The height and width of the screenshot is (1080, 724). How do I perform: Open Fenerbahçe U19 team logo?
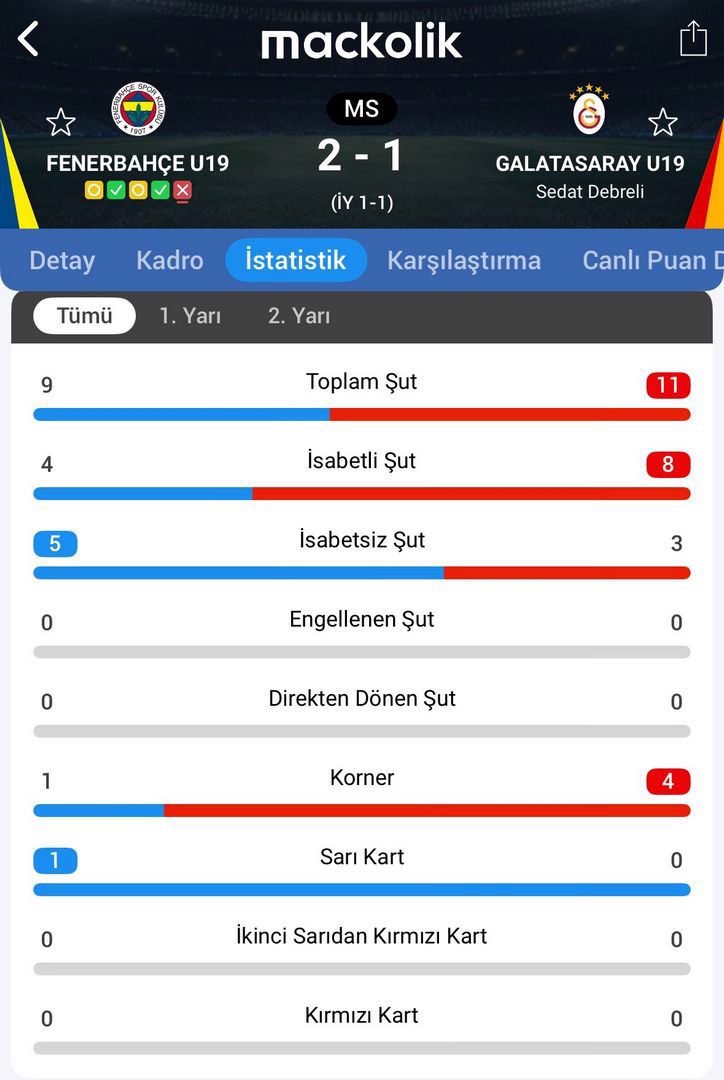coord(138,109)
